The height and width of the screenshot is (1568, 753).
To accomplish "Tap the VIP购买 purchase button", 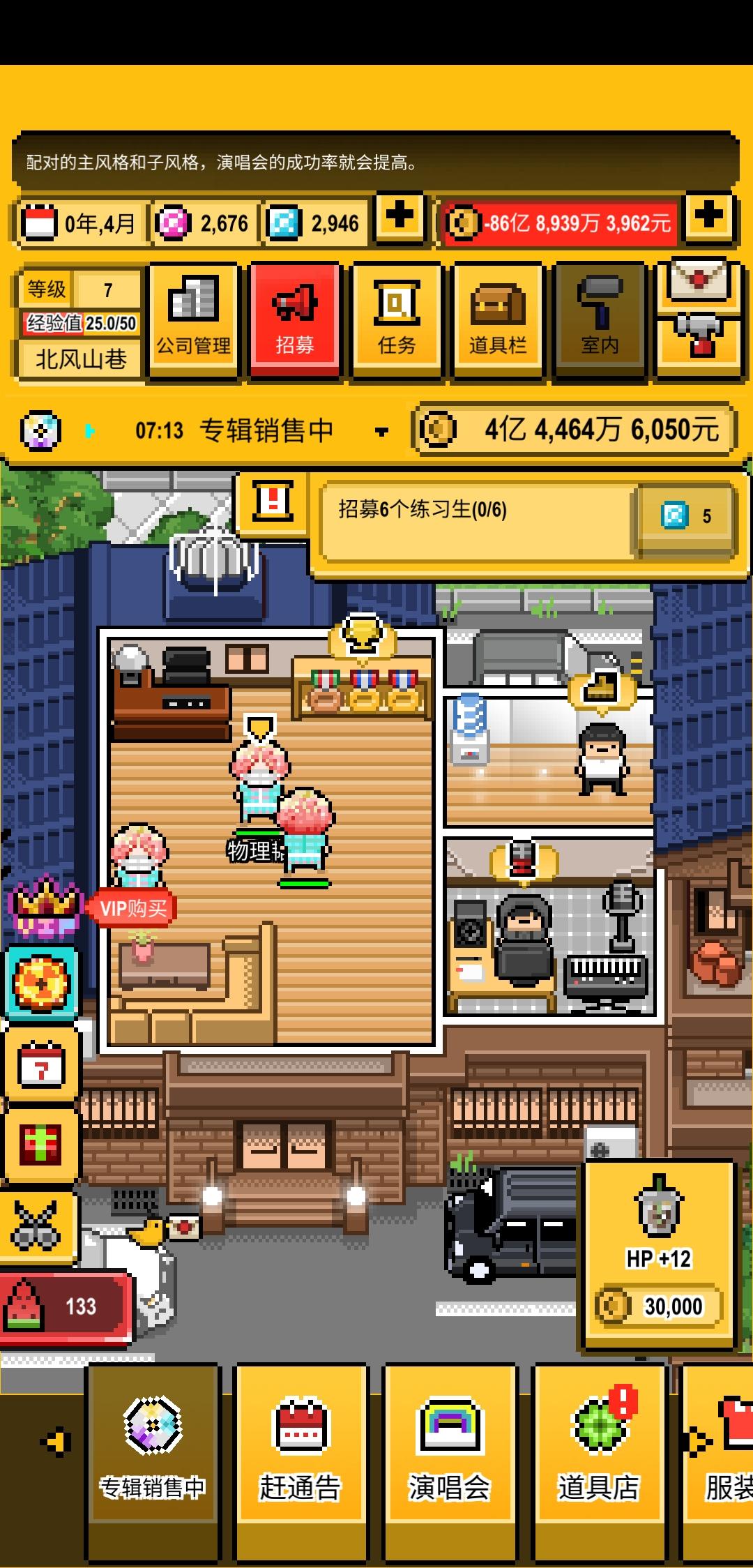I will point(134,908).
